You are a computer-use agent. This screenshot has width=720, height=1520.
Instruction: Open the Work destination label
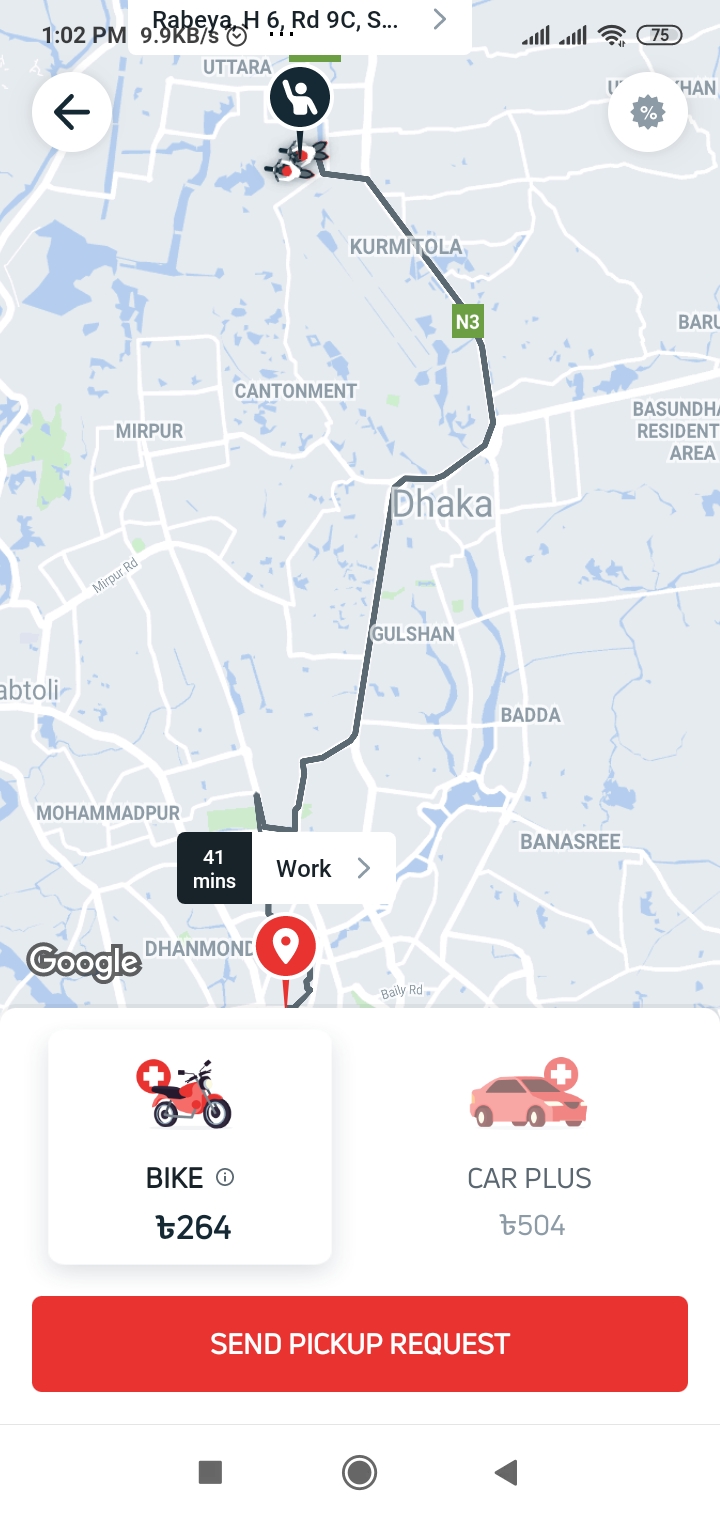322,868
